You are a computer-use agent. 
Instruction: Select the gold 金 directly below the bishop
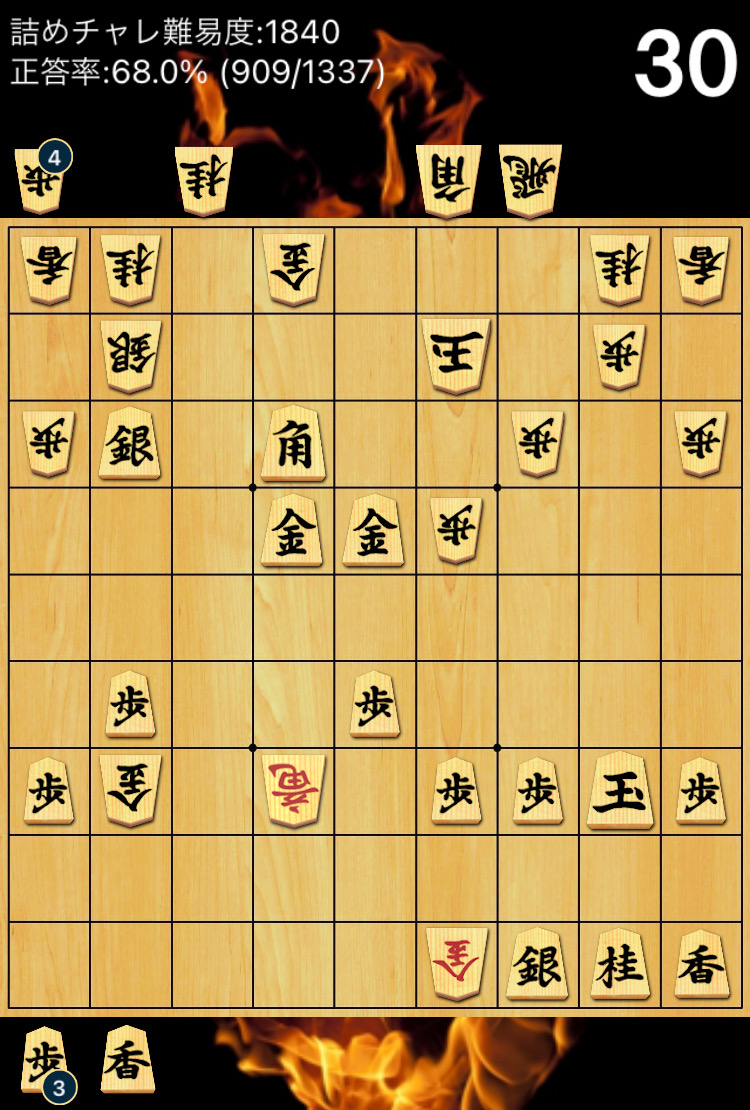tap(293, 531)
